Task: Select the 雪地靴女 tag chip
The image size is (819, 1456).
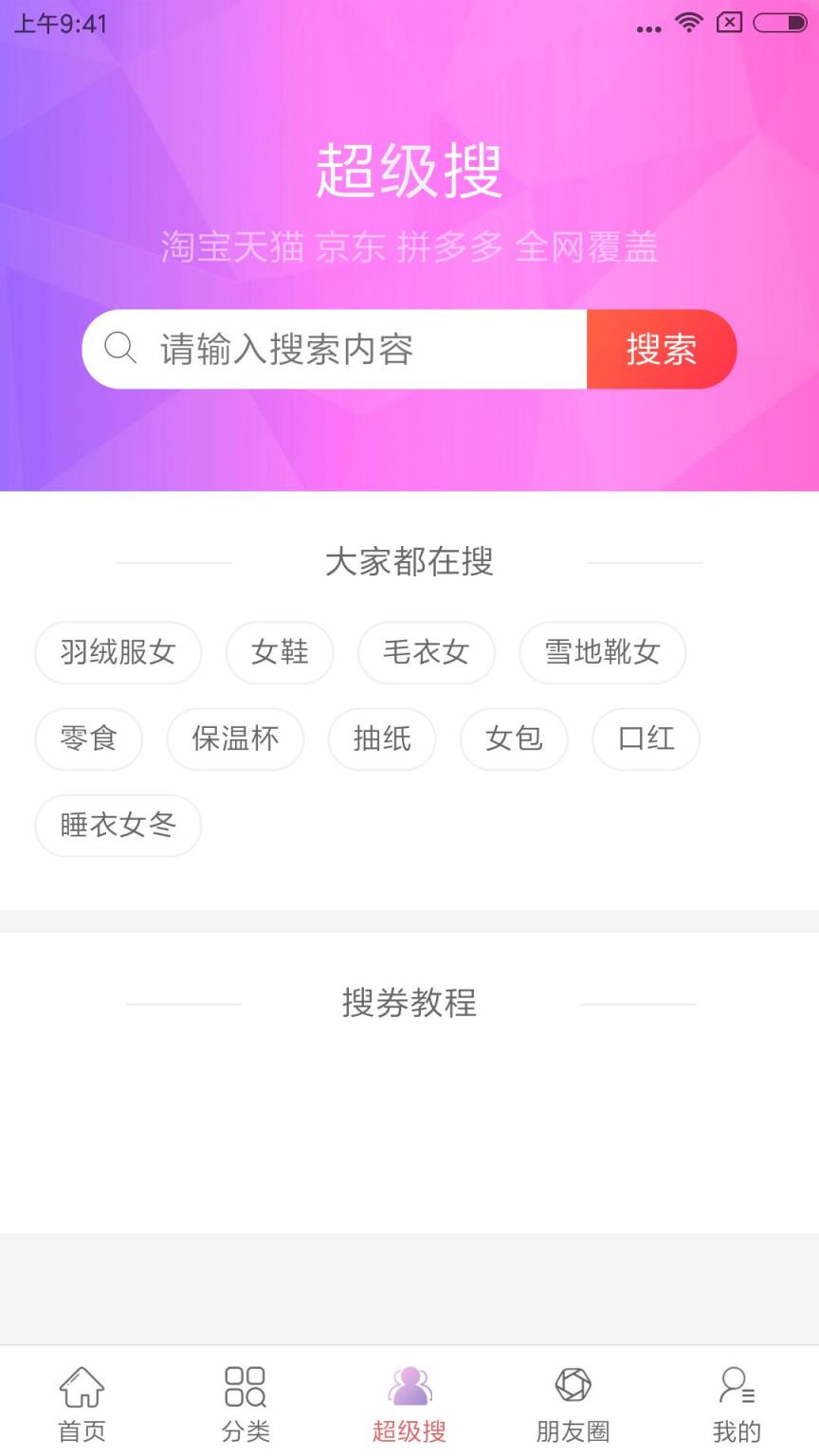Action: pyautogui.click(x=602, y=653)
